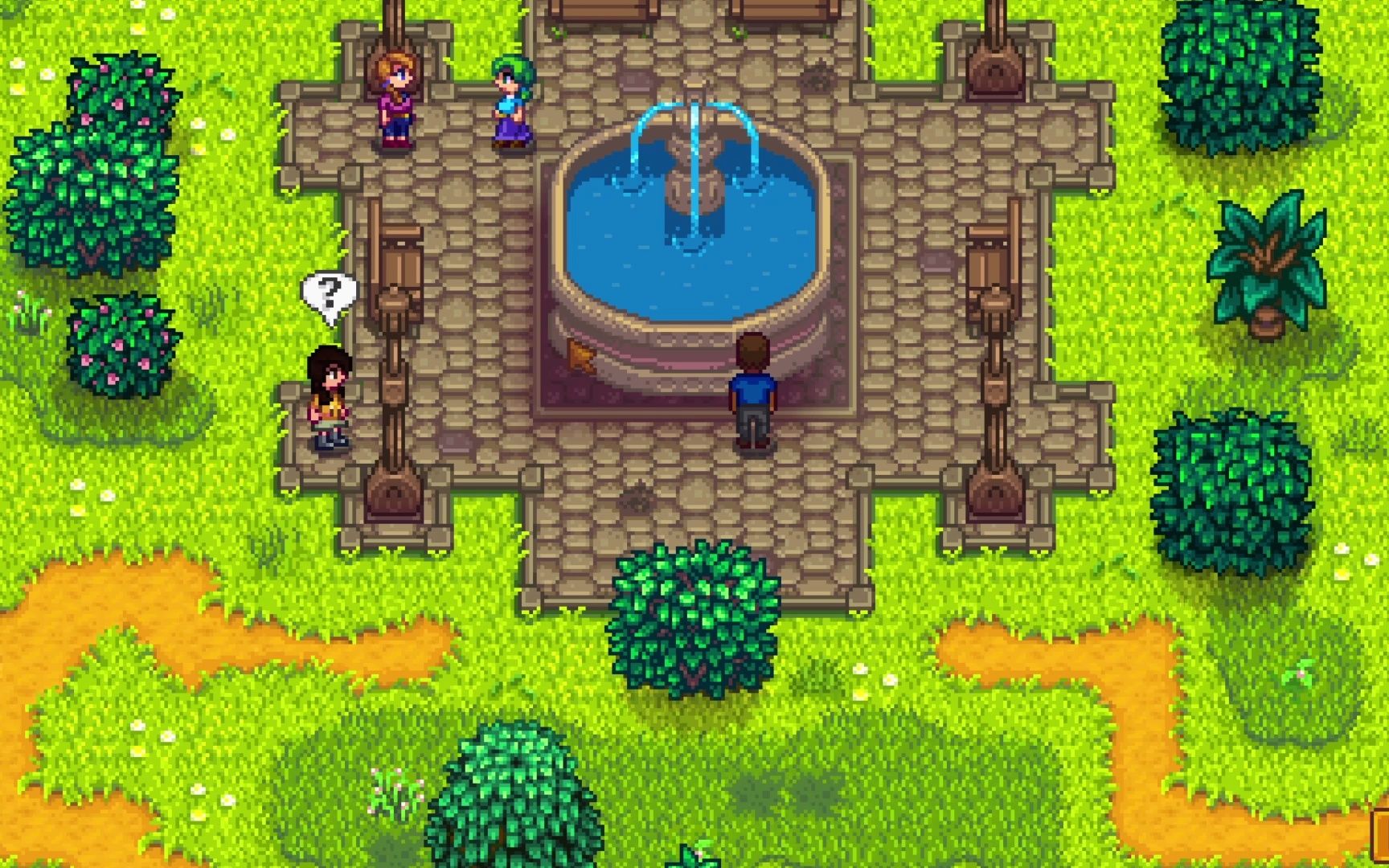The image size is (1389, 868).
Task: Talk to the dark-haired girl with question bubble
Action: (x=329, y=399)
